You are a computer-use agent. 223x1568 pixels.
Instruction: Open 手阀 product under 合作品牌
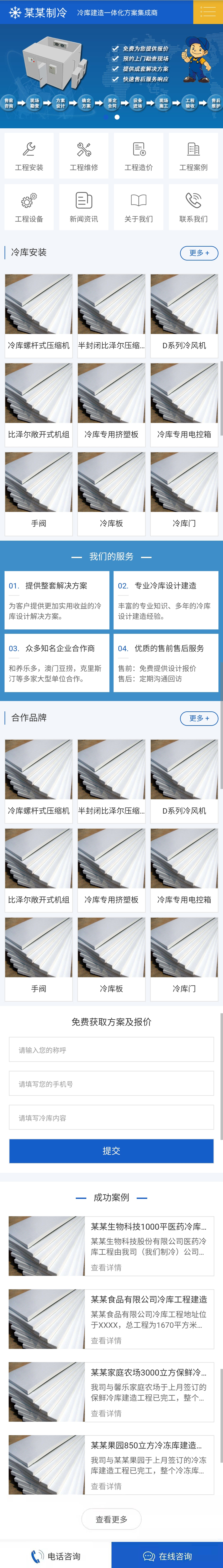click(39, 959)
